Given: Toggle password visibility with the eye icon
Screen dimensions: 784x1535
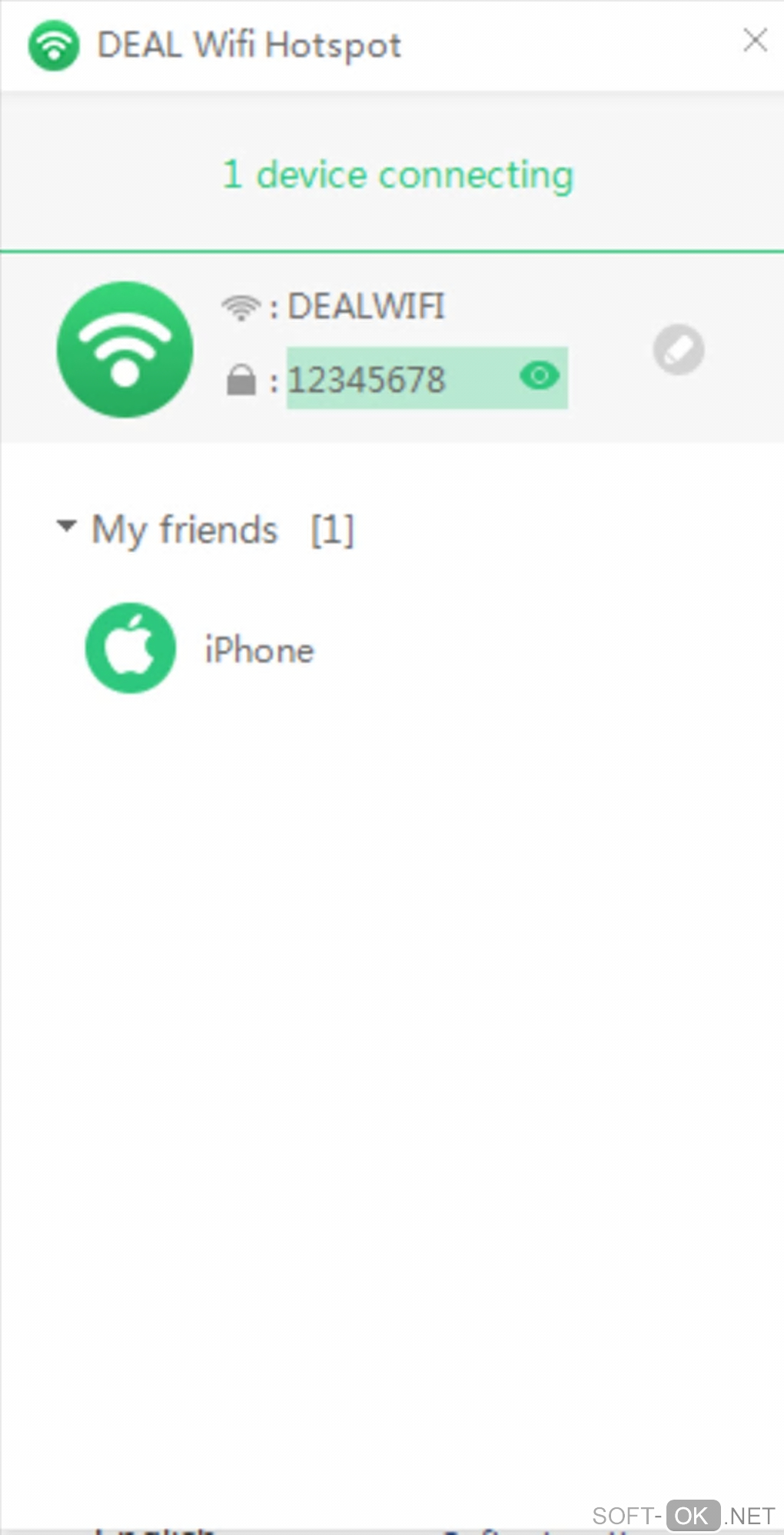Looking at the screenshot, I should pos(539,376).
